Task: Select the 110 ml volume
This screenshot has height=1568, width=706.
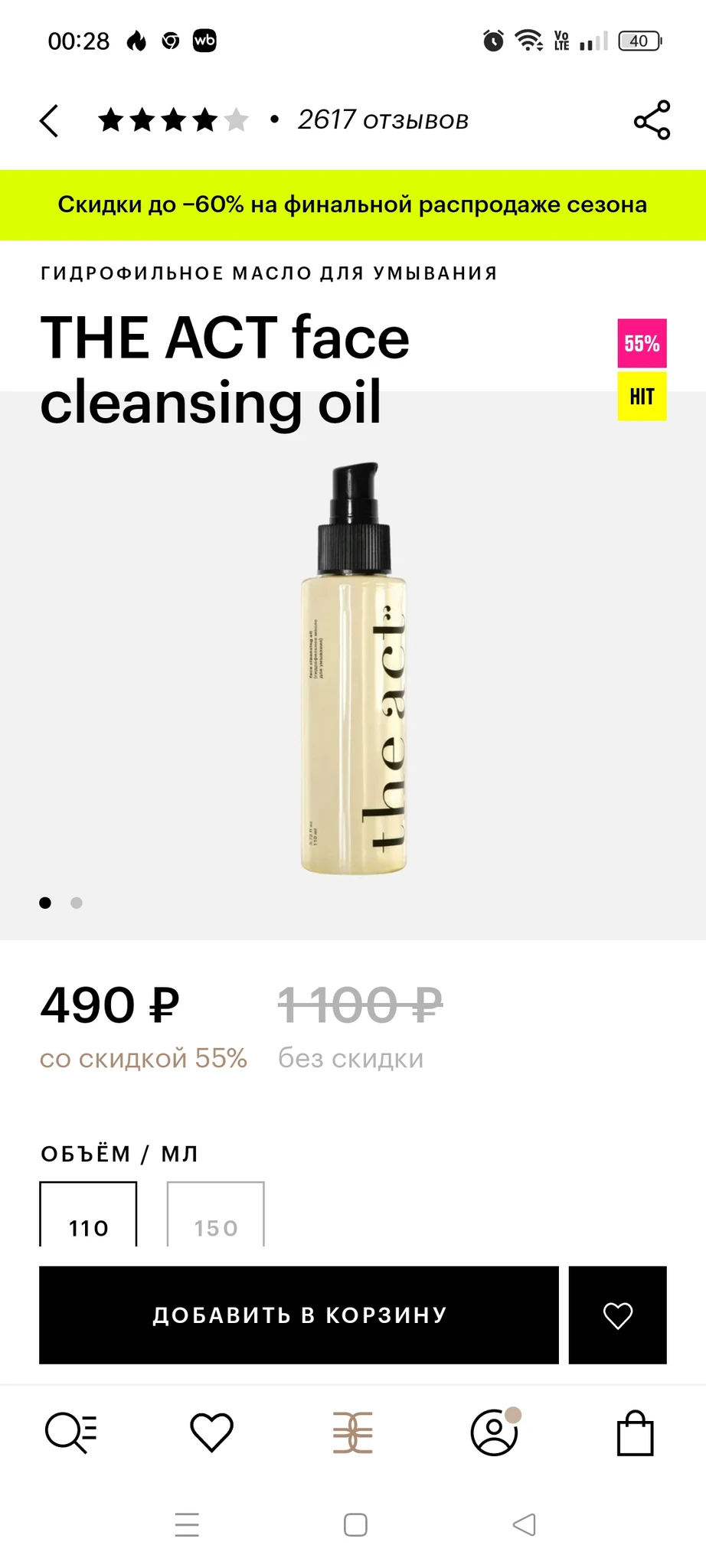Action: [x=88, y=1217]
